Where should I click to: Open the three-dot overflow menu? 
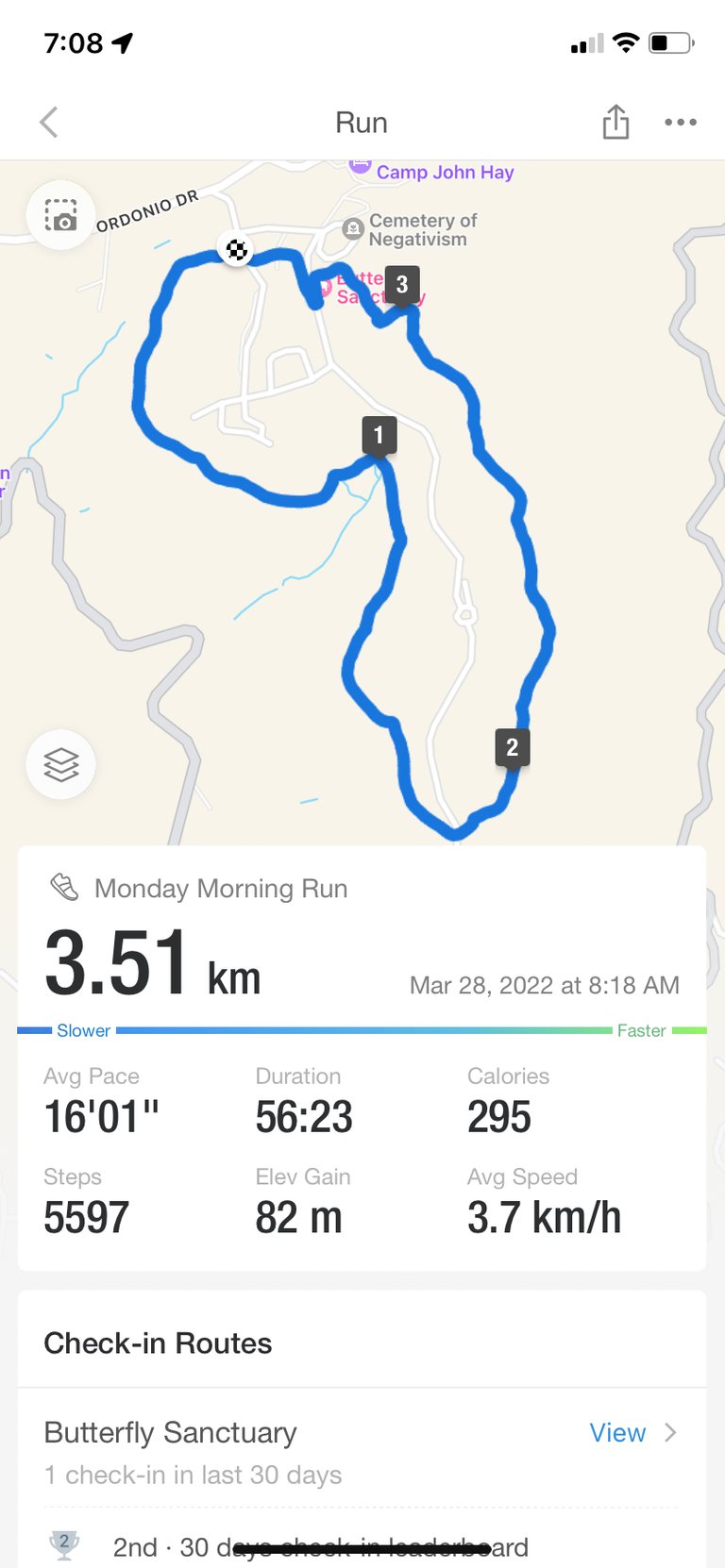coord(681,123)
